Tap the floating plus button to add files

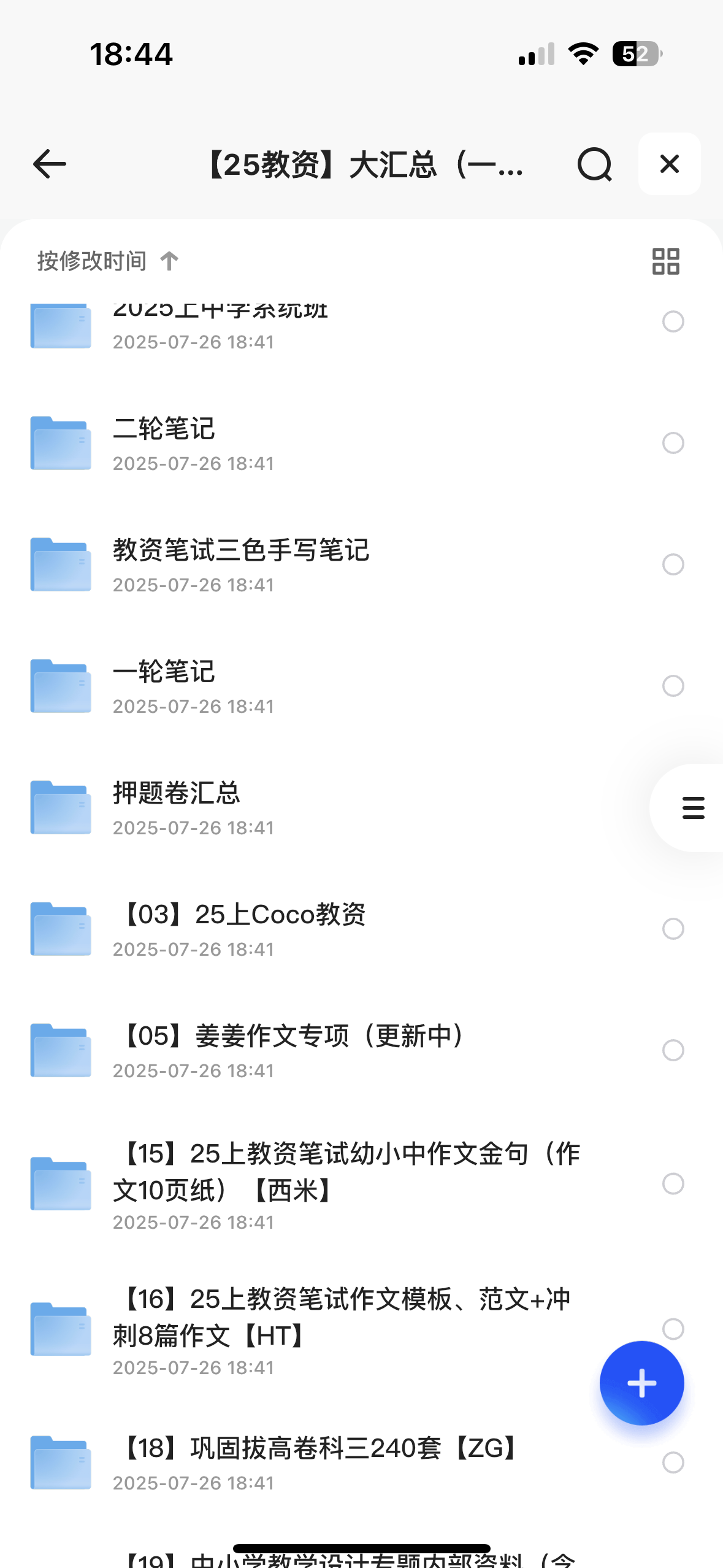[x=641, y=1382]
